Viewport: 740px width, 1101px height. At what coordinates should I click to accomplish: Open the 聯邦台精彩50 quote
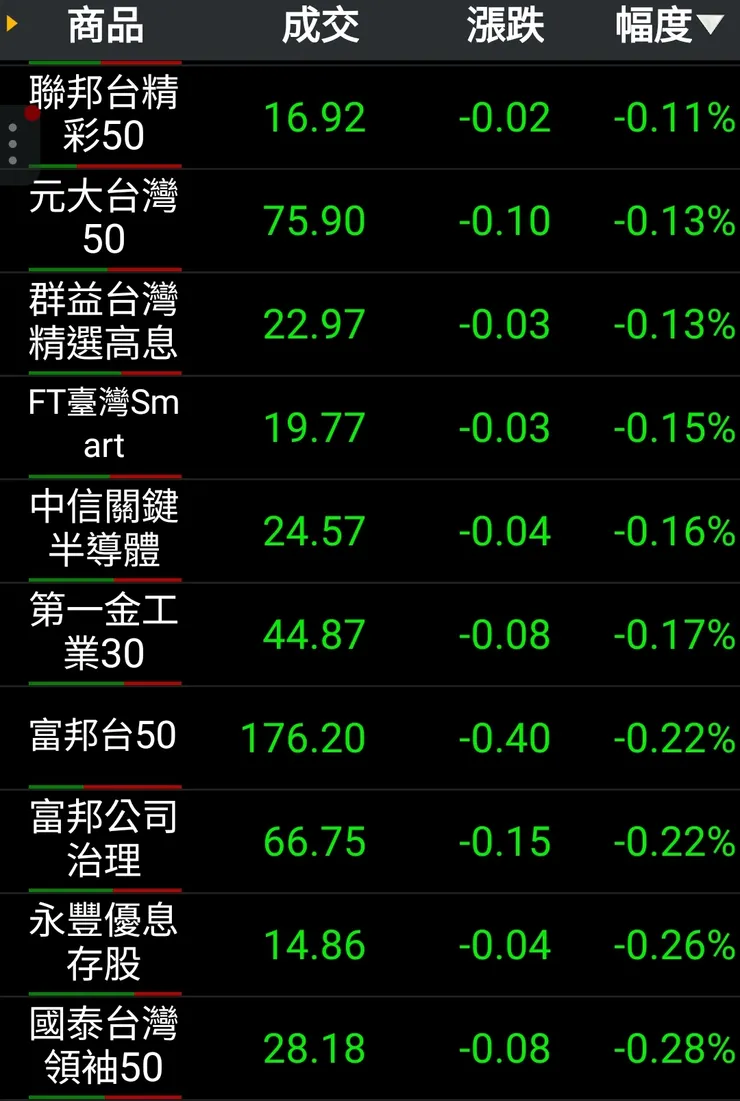point(105,115)
